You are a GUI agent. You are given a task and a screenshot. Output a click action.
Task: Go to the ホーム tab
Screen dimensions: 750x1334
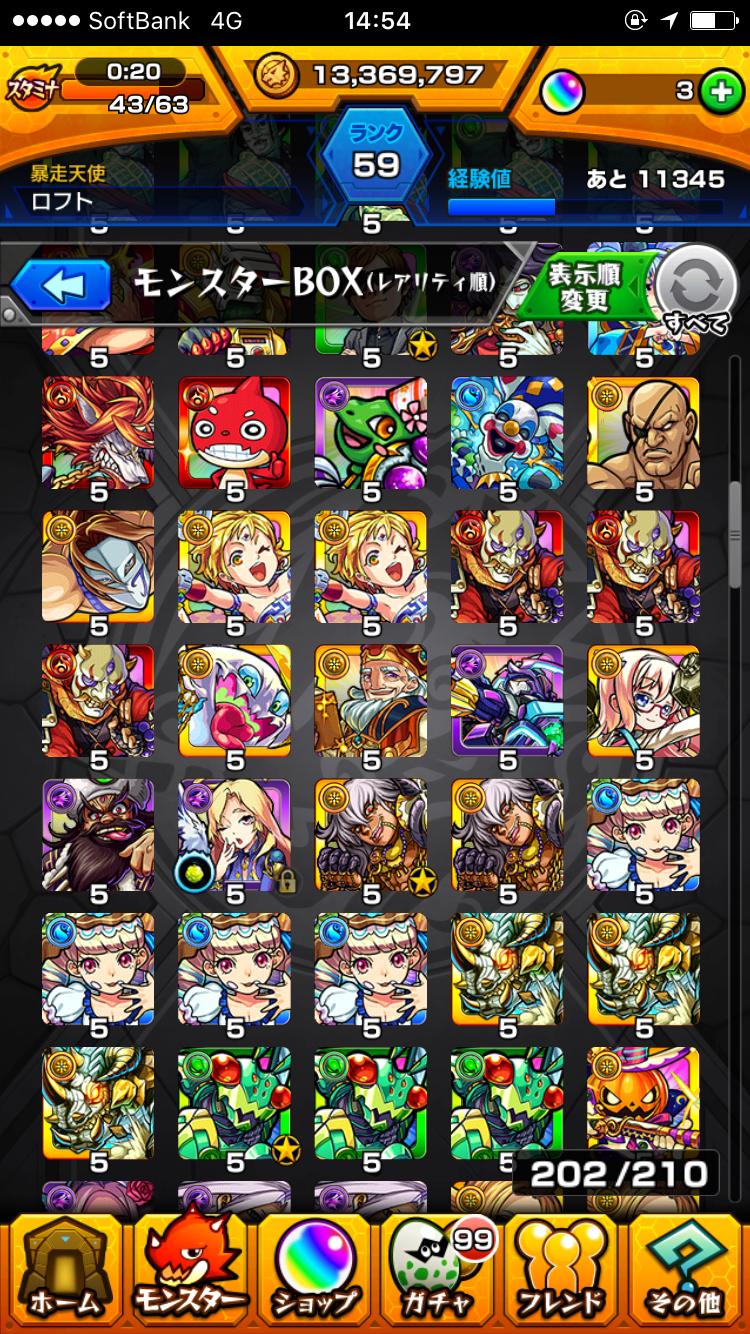(x=62, y=1272)
